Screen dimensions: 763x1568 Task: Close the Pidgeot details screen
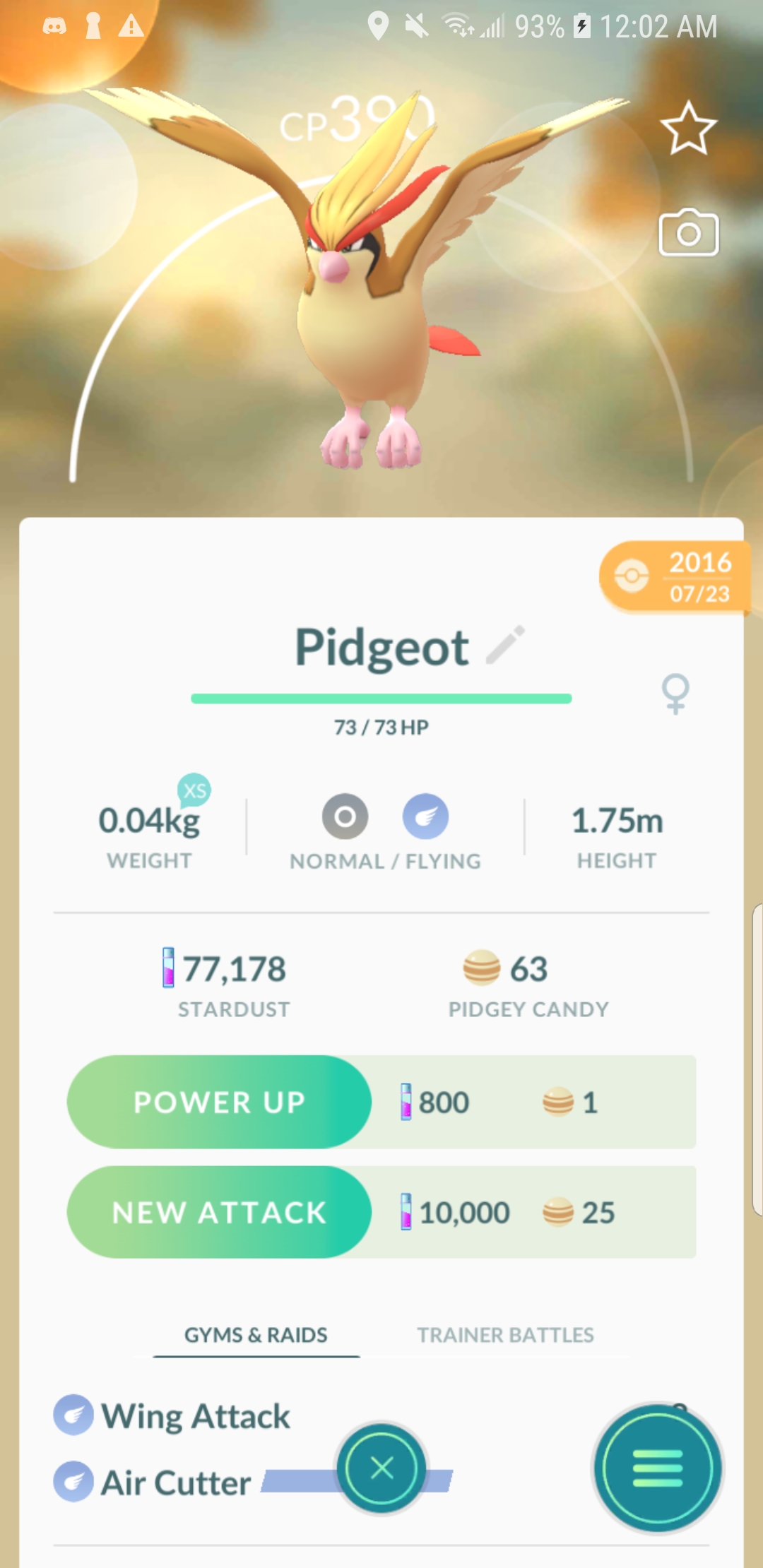tap(381, 1468)
